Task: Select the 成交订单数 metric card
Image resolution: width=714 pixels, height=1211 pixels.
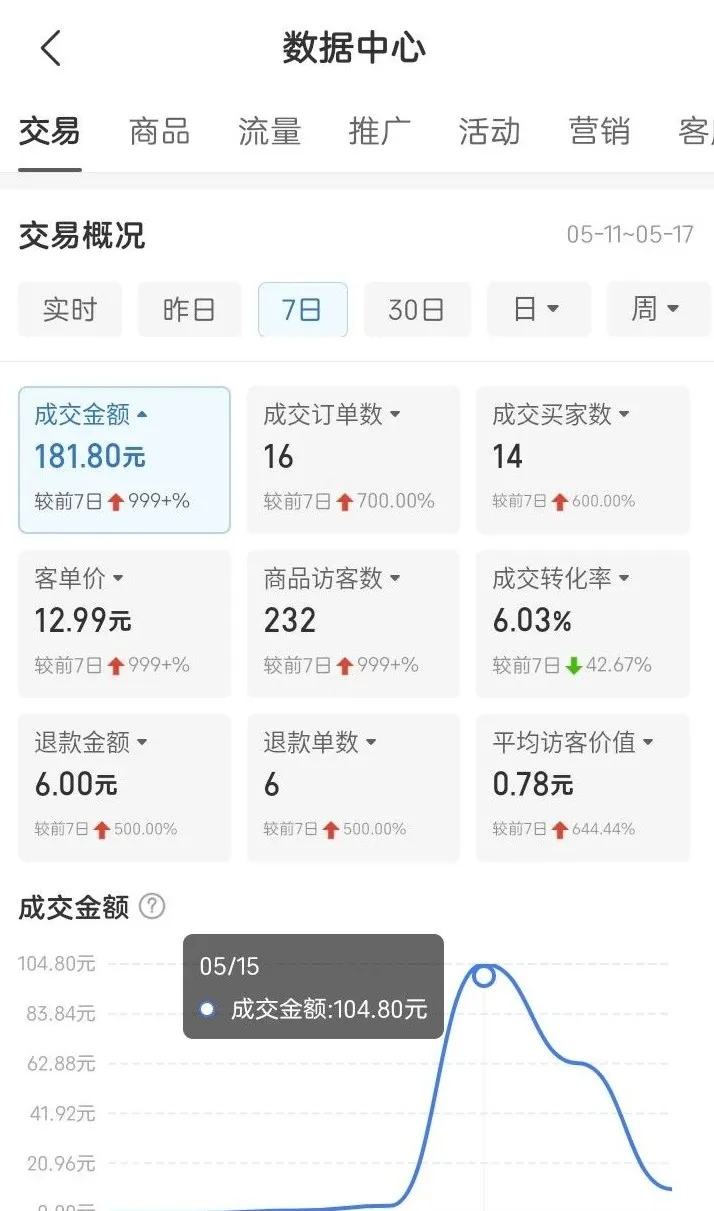Action: coord(353,459)
